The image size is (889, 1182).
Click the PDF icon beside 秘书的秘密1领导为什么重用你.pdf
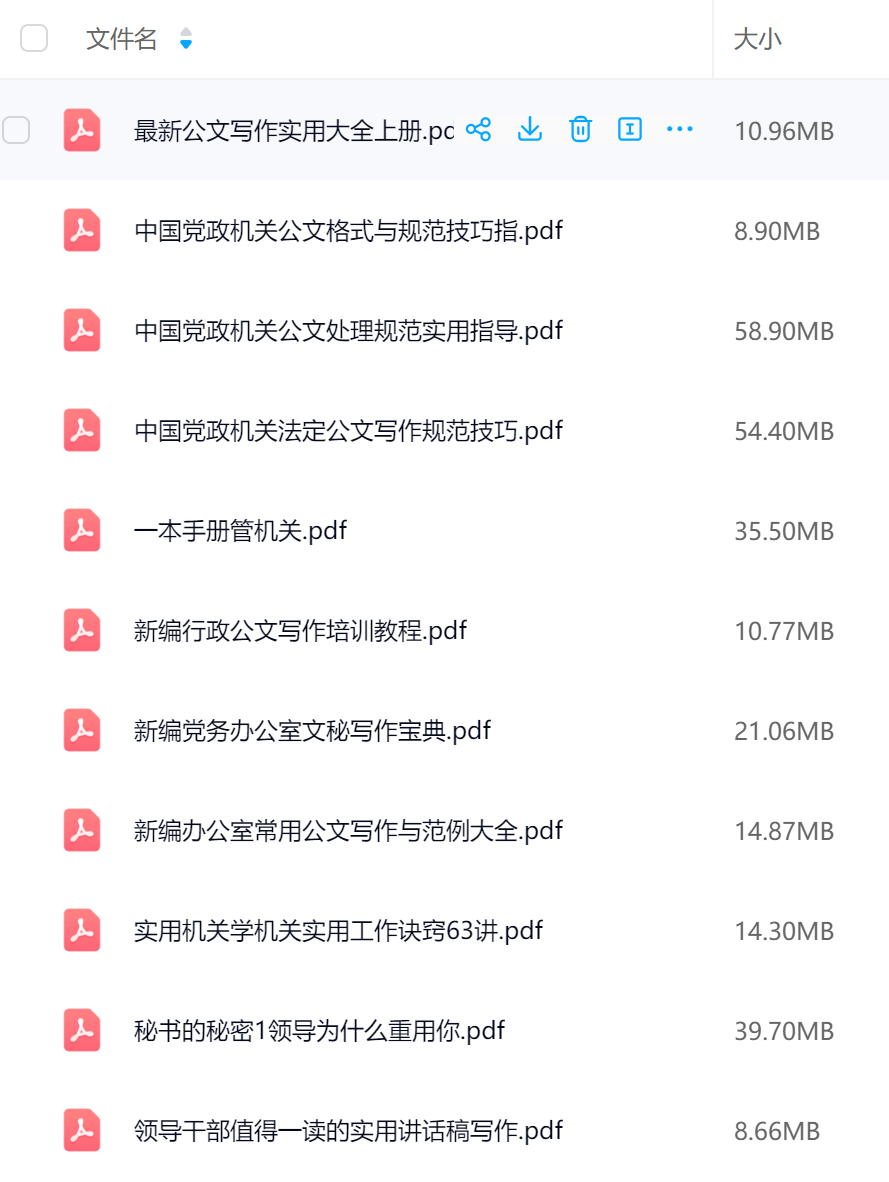tap(81, 1031)
